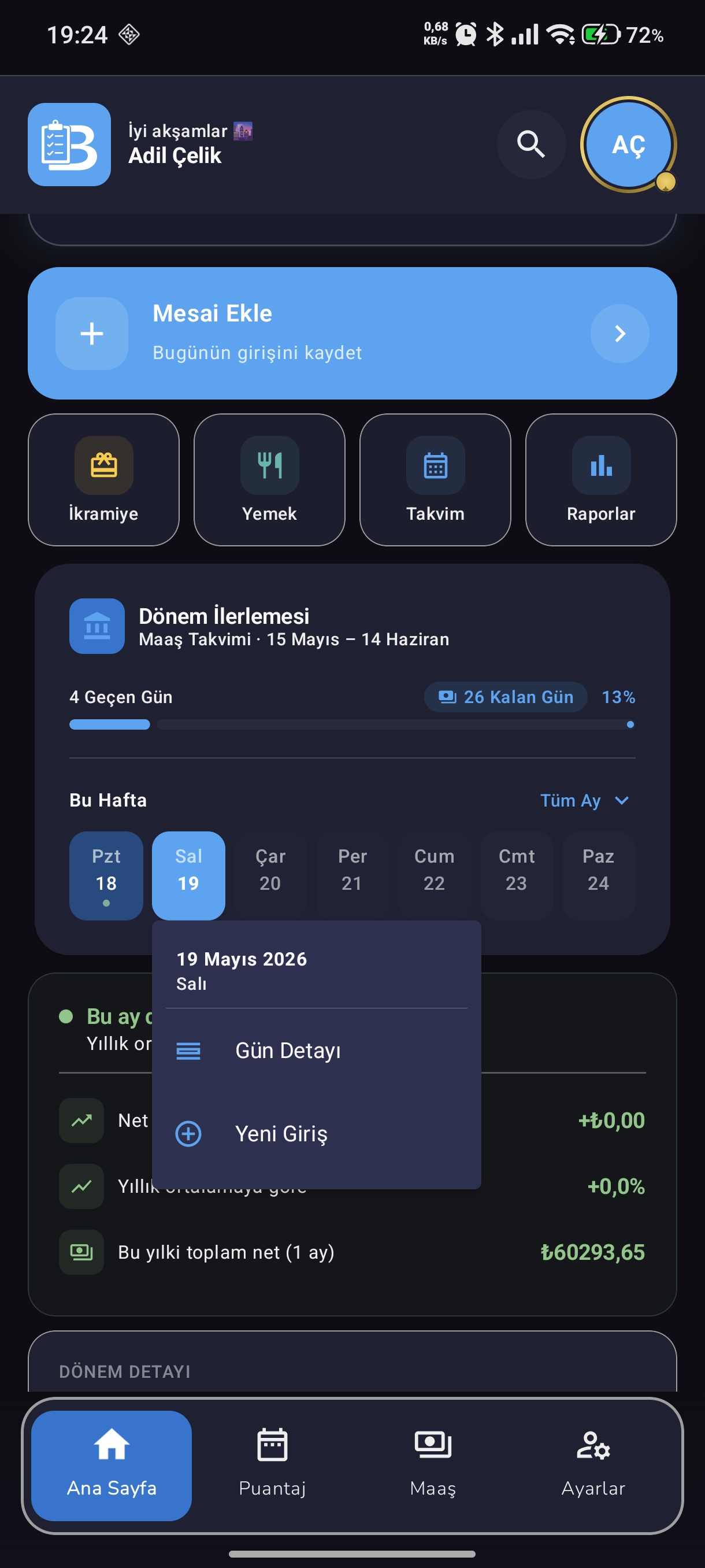Choose Yeni Giriş from popup menu

click(x=316, y=1133)
